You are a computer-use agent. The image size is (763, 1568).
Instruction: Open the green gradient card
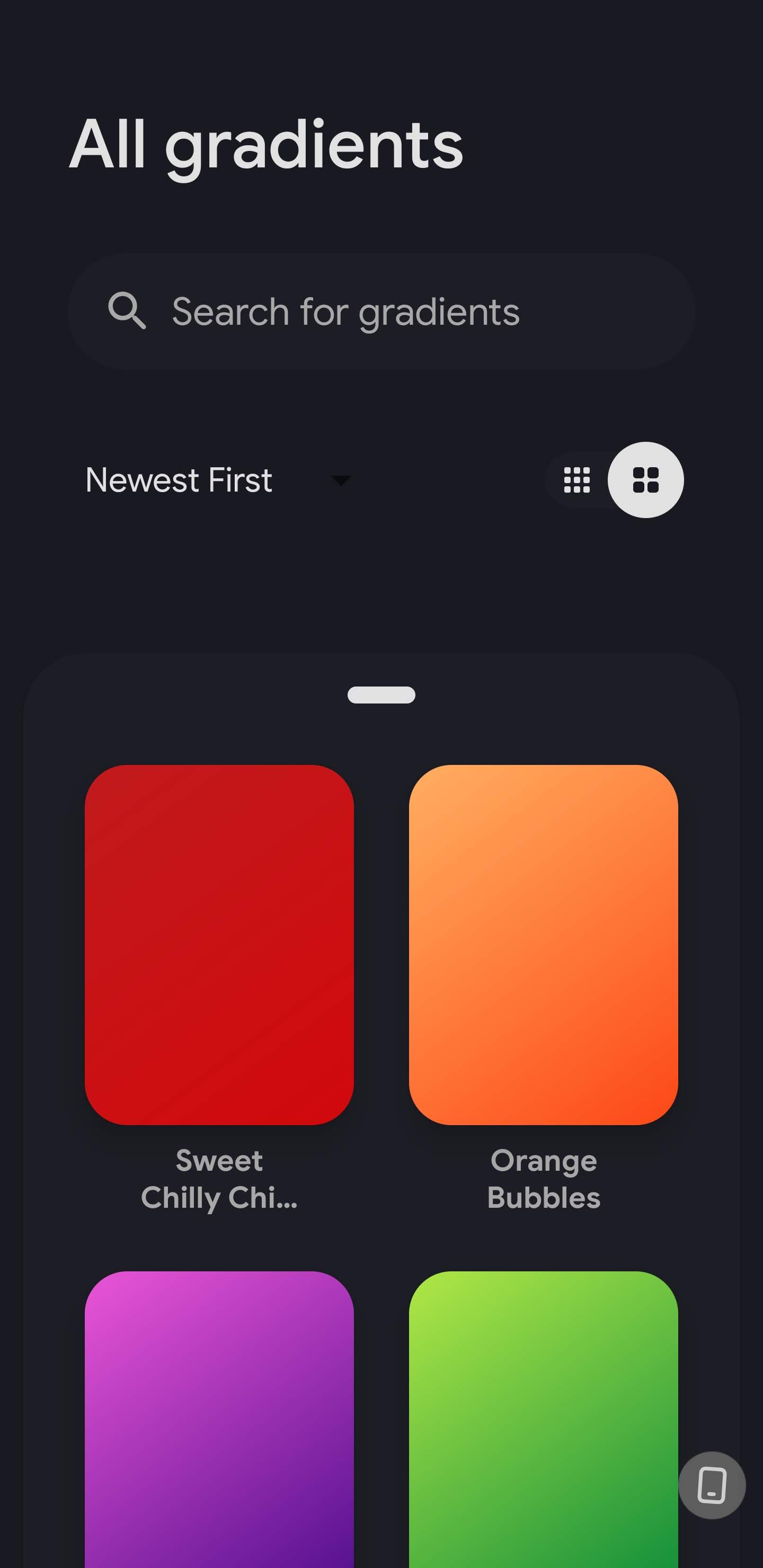tap(543, 1418)
